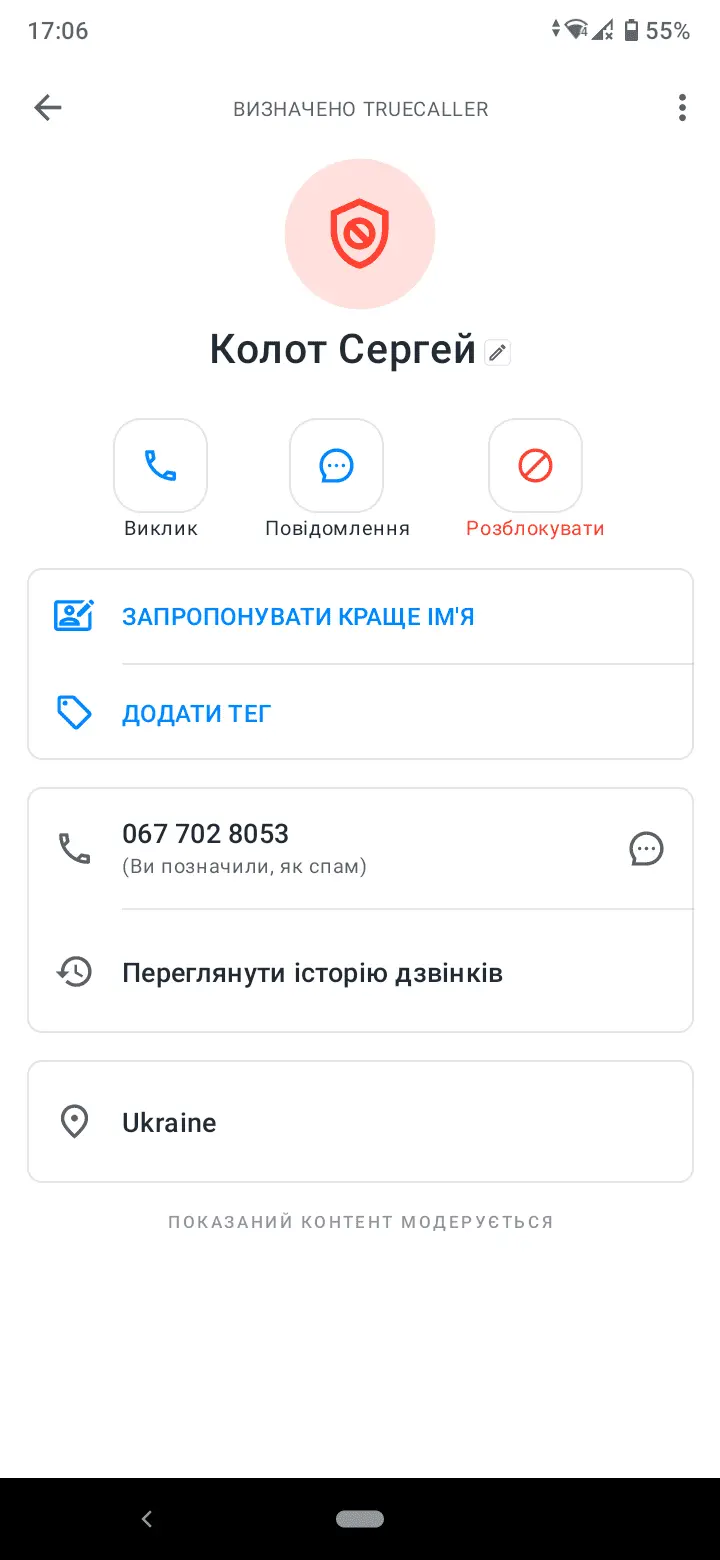The image size is (720, 1560).
Task: Open Повідомлення to message this contact
Action: point(336,466)
